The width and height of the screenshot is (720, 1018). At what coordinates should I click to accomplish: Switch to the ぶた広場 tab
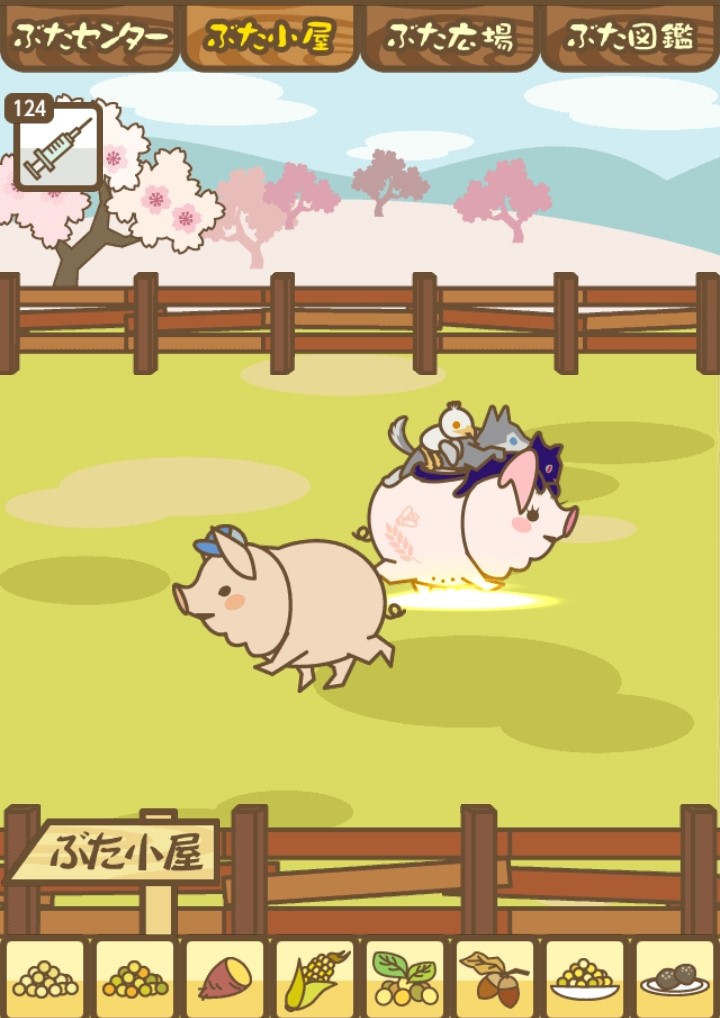pyautogui.click(x=450, y=37)
